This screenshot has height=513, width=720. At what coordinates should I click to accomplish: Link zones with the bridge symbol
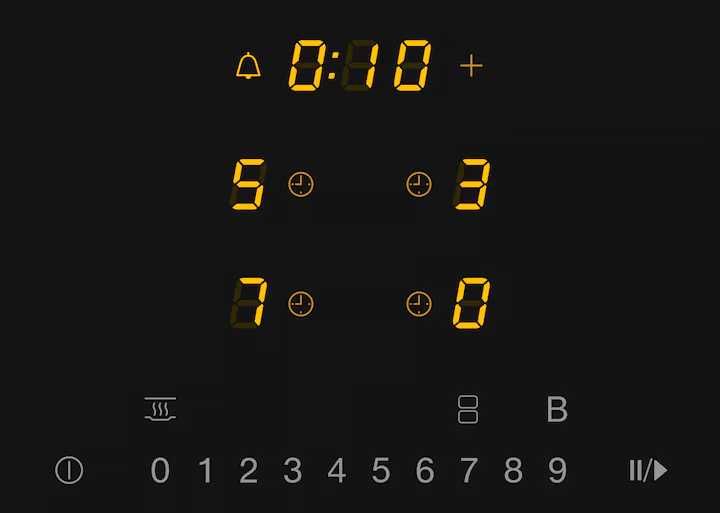pyautogui.click(x=468, y=409)
